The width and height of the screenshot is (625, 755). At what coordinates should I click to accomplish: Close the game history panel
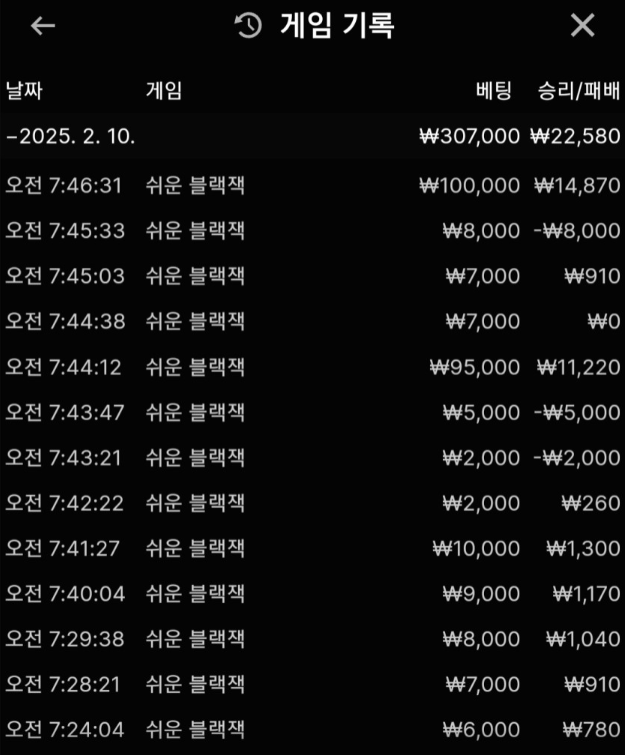[x=582, y=26]
